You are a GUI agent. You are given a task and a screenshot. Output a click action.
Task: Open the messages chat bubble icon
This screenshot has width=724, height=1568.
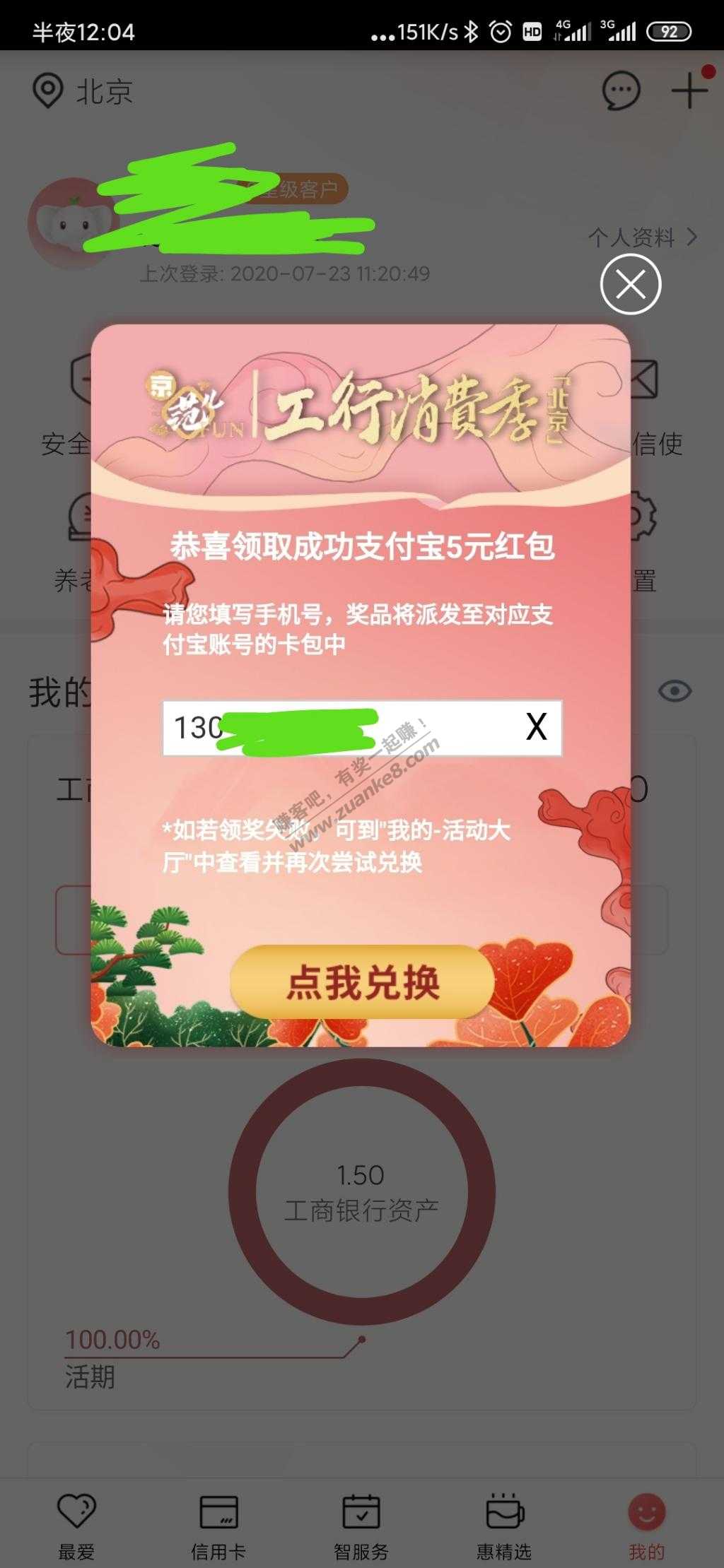click(x=621, y=91)
